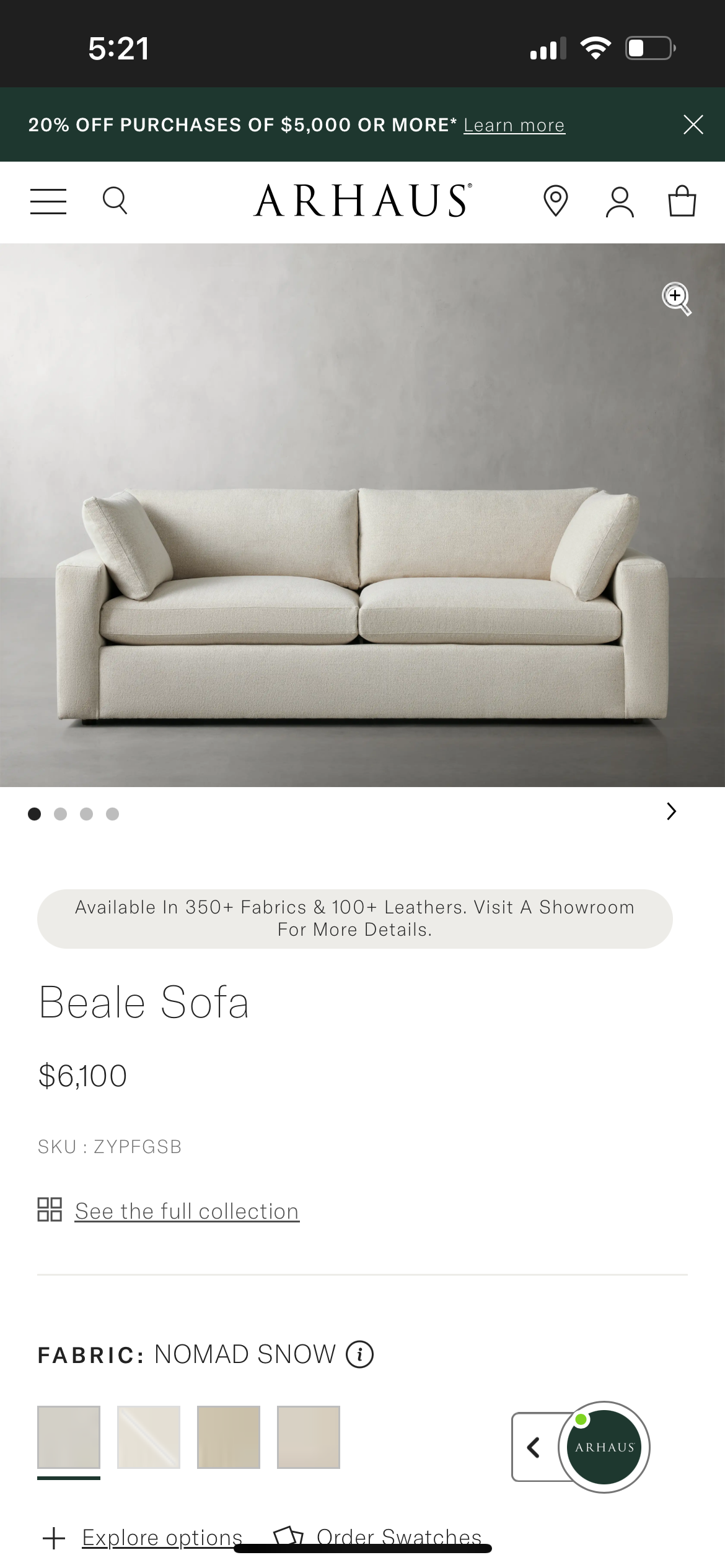Open the account profile icon
This screenshot has height=1568, width=725.
pyautogui.click(x=620, y=201)
